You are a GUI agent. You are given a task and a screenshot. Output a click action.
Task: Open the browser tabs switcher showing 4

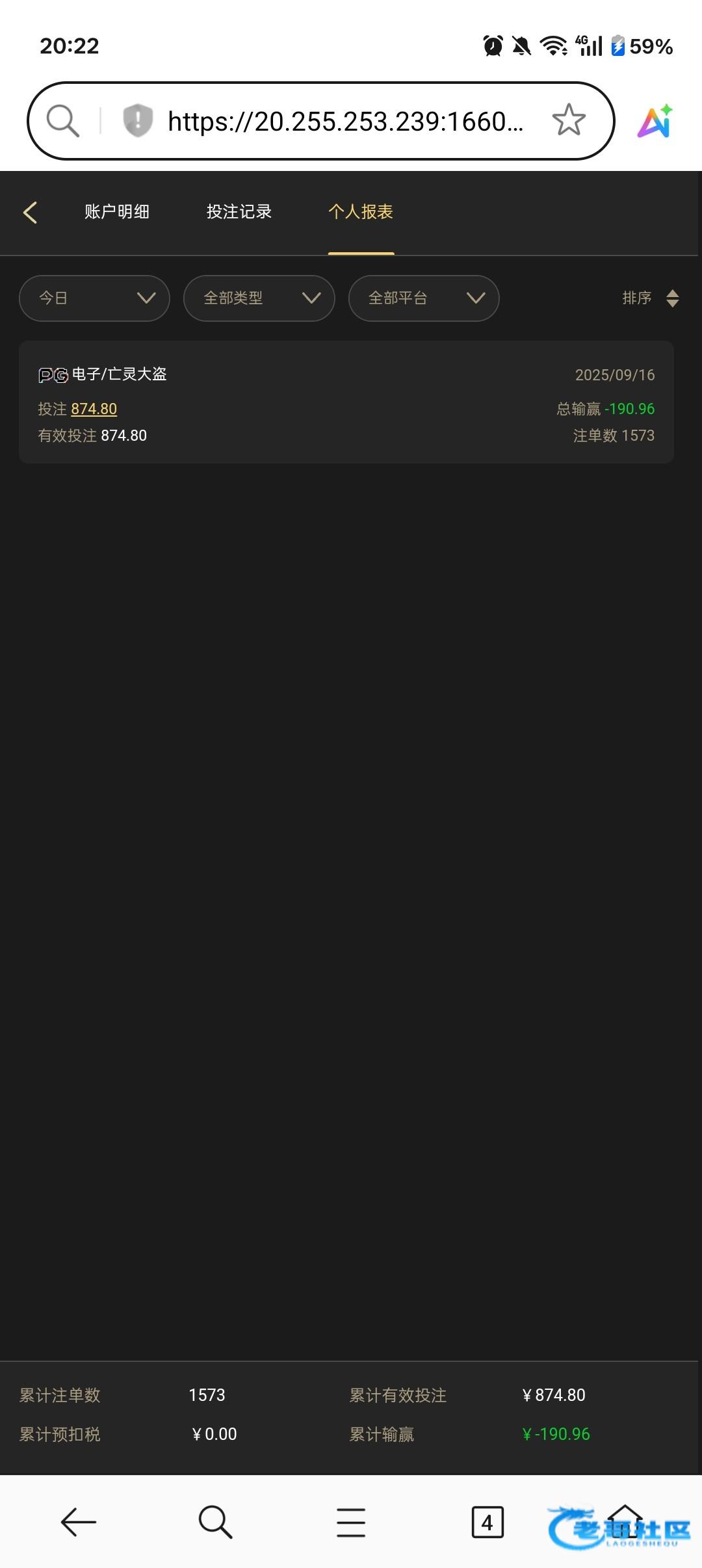(487, 1522)
